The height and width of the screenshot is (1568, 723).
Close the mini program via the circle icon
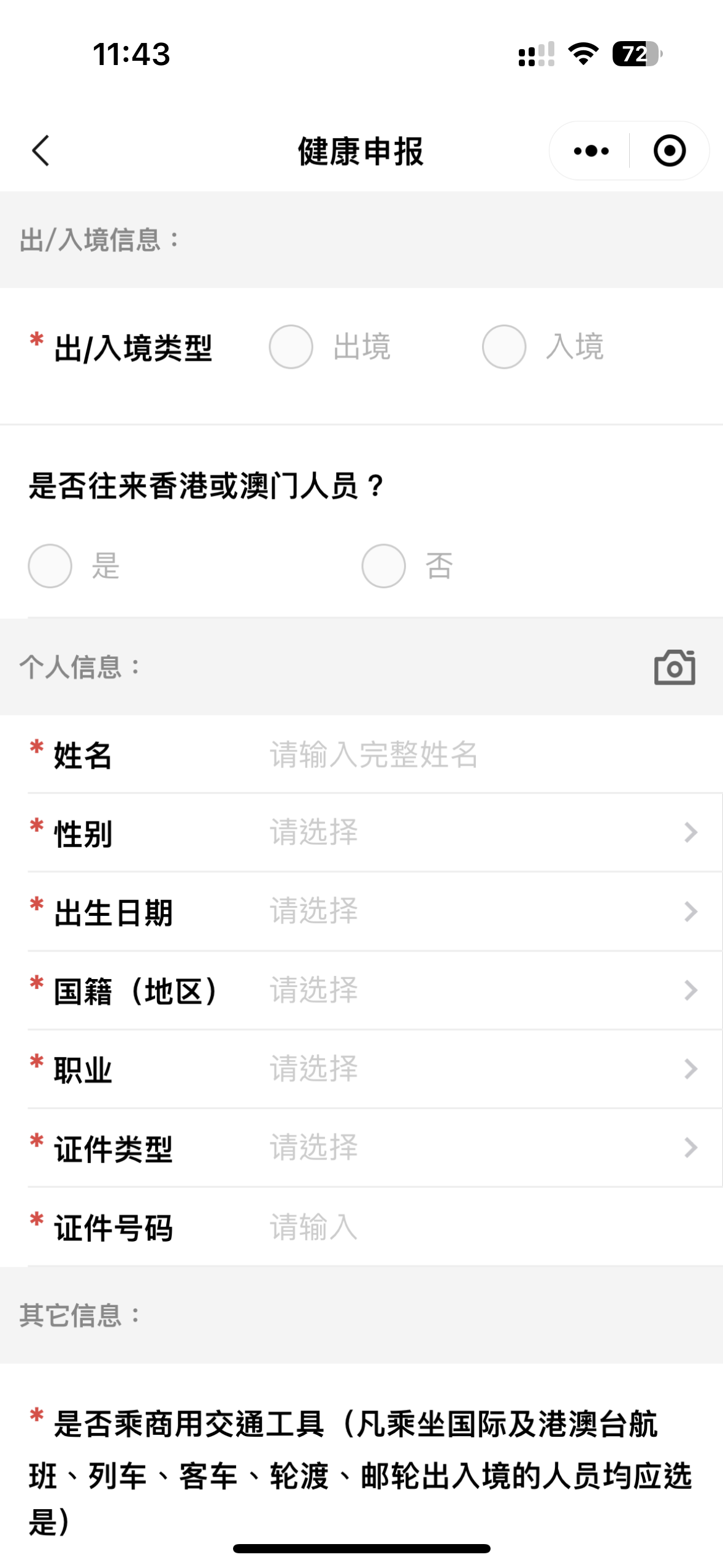coord(669,151)
